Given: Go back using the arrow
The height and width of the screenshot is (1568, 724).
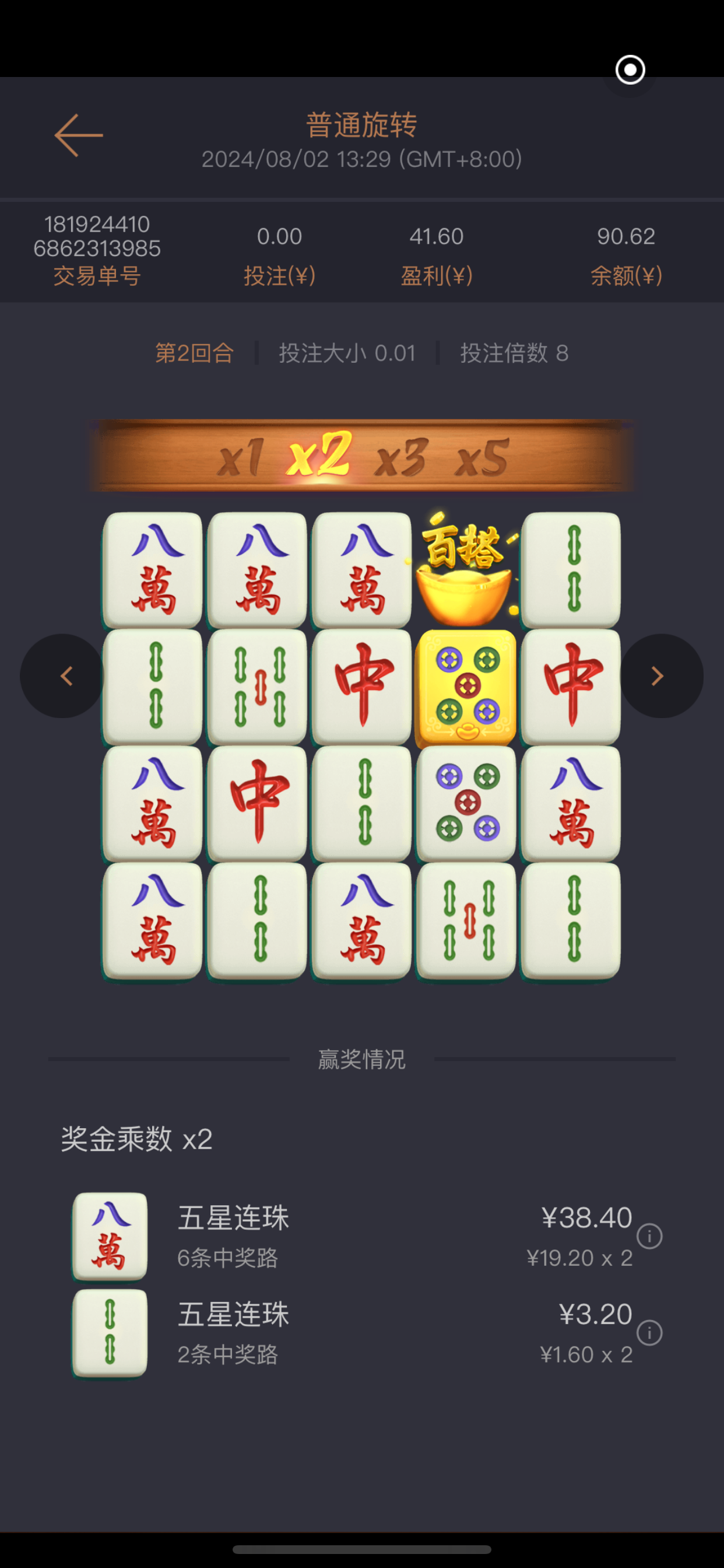Looking at the screenshot, I should point(79,135).
